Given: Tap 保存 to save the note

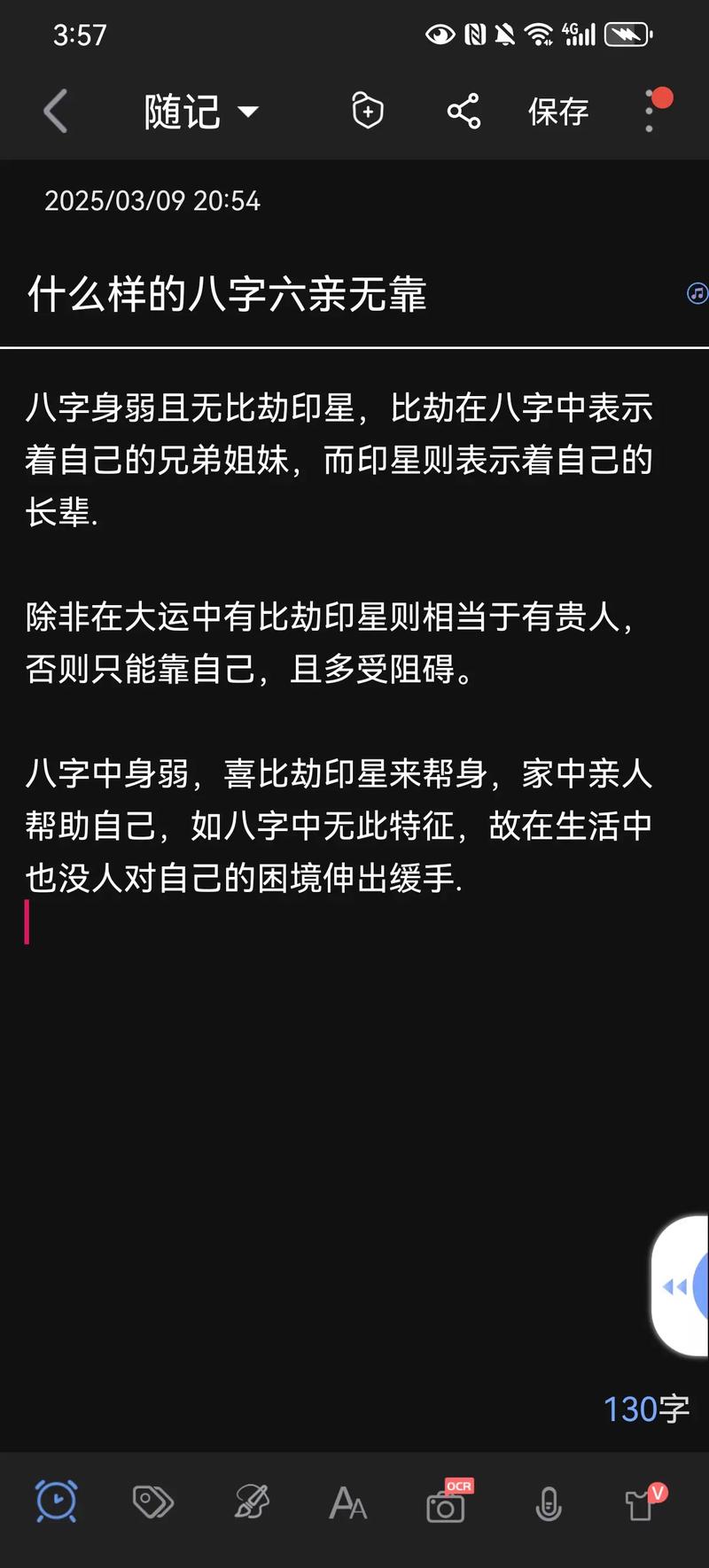Looking at the screenshot, I should [x=558, y=112].
